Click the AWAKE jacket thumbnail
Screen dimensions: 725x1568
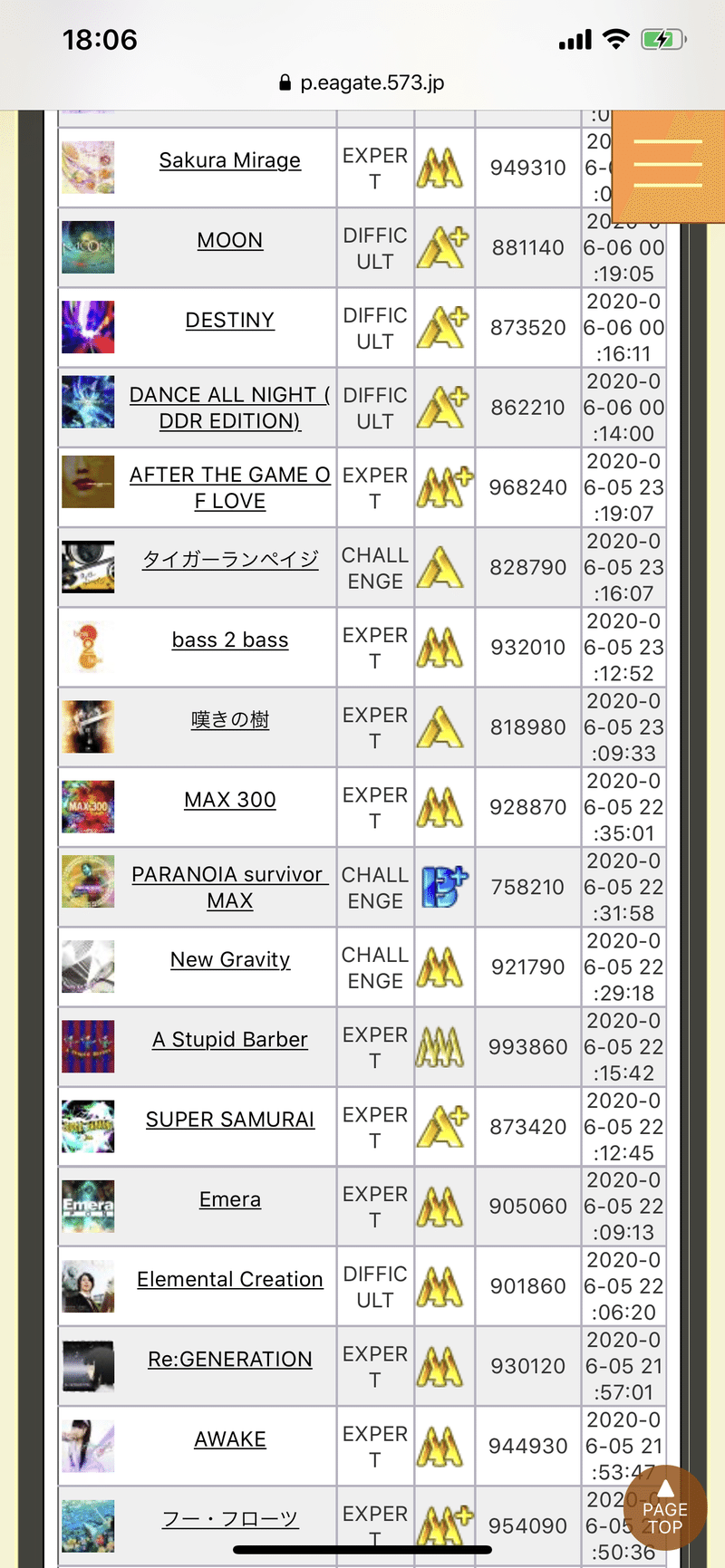(x=87, y=1446)
